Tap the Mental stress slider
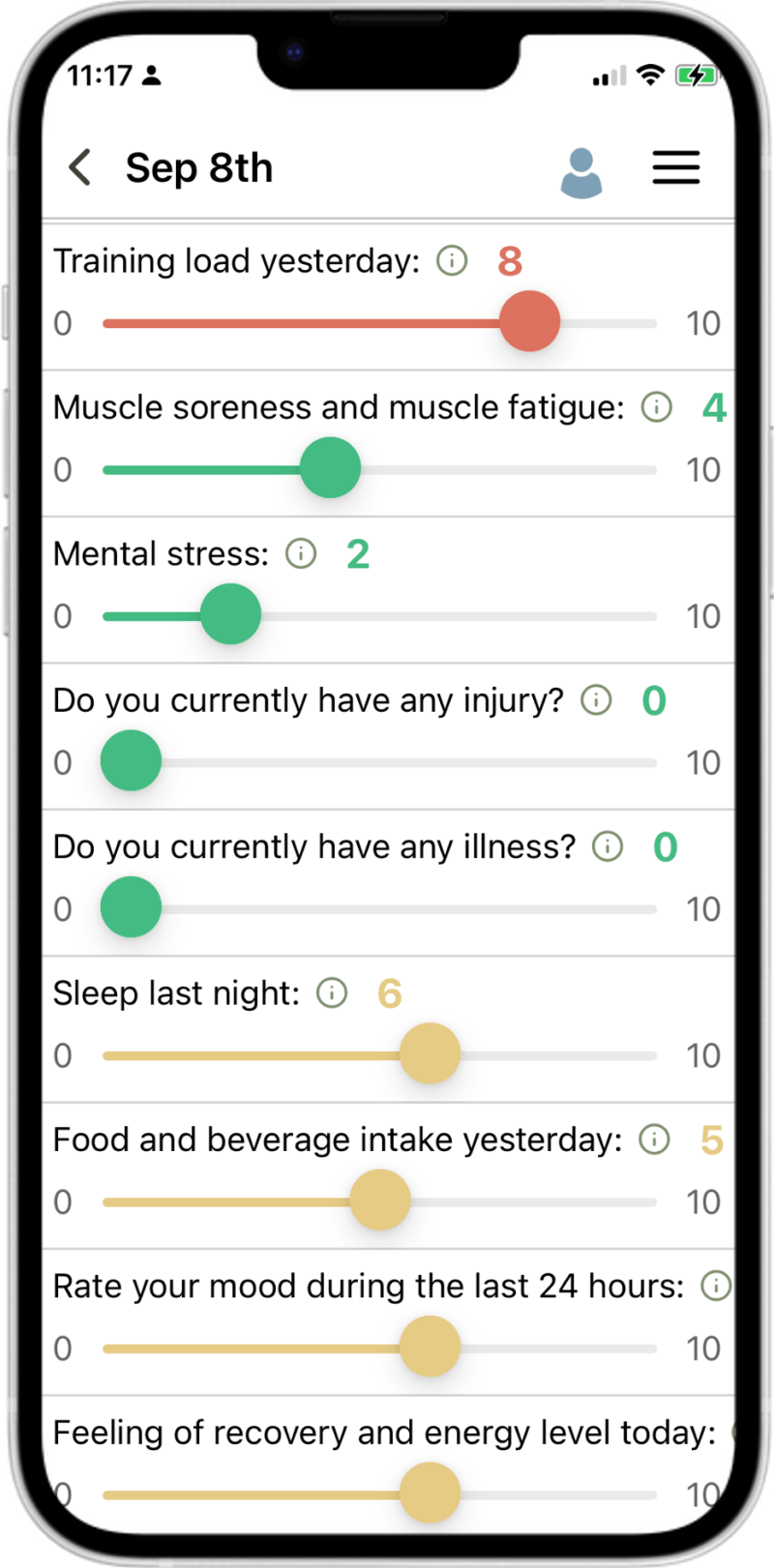 [x=230, y=614]
